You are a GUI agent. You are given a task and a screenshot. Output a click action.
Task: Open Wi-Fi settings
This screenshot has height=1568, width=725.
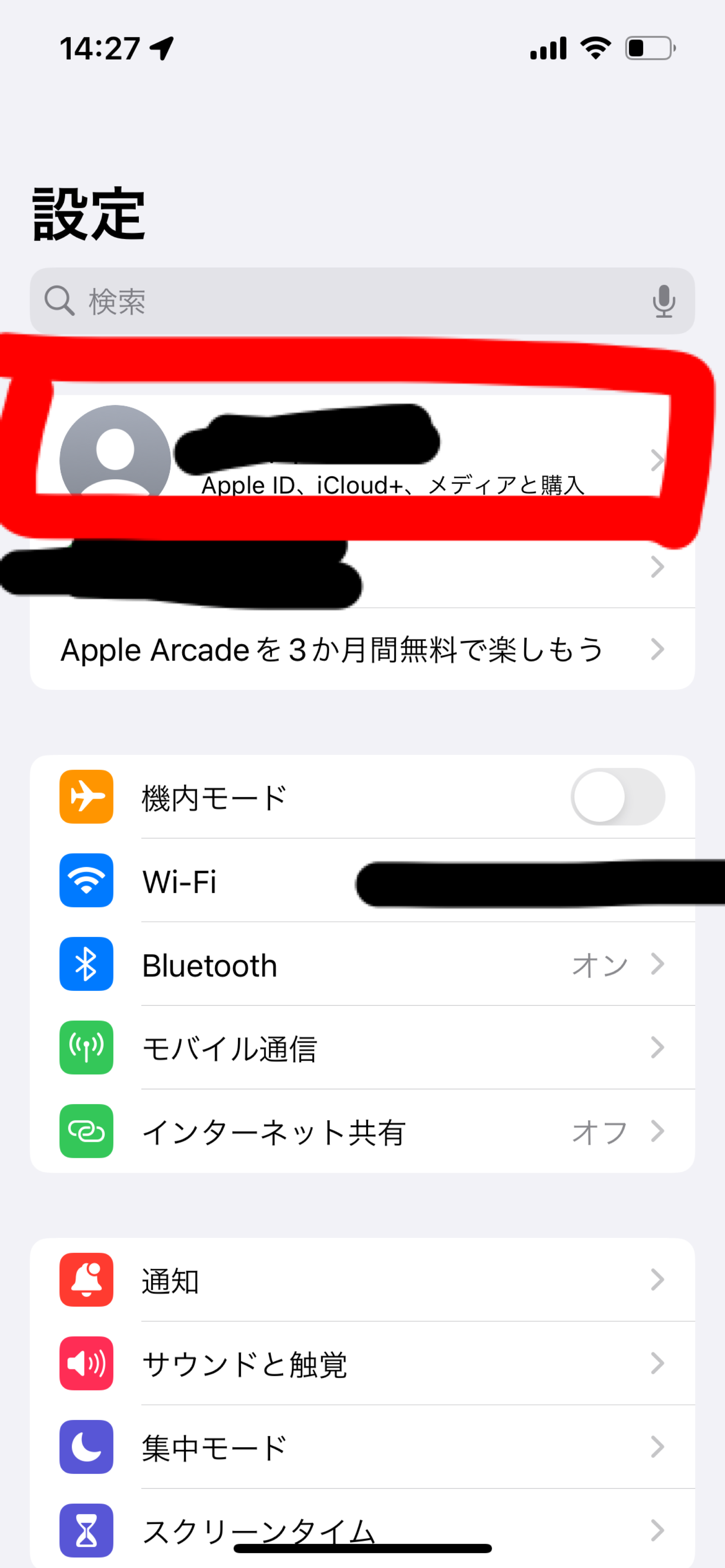(244, 881)
